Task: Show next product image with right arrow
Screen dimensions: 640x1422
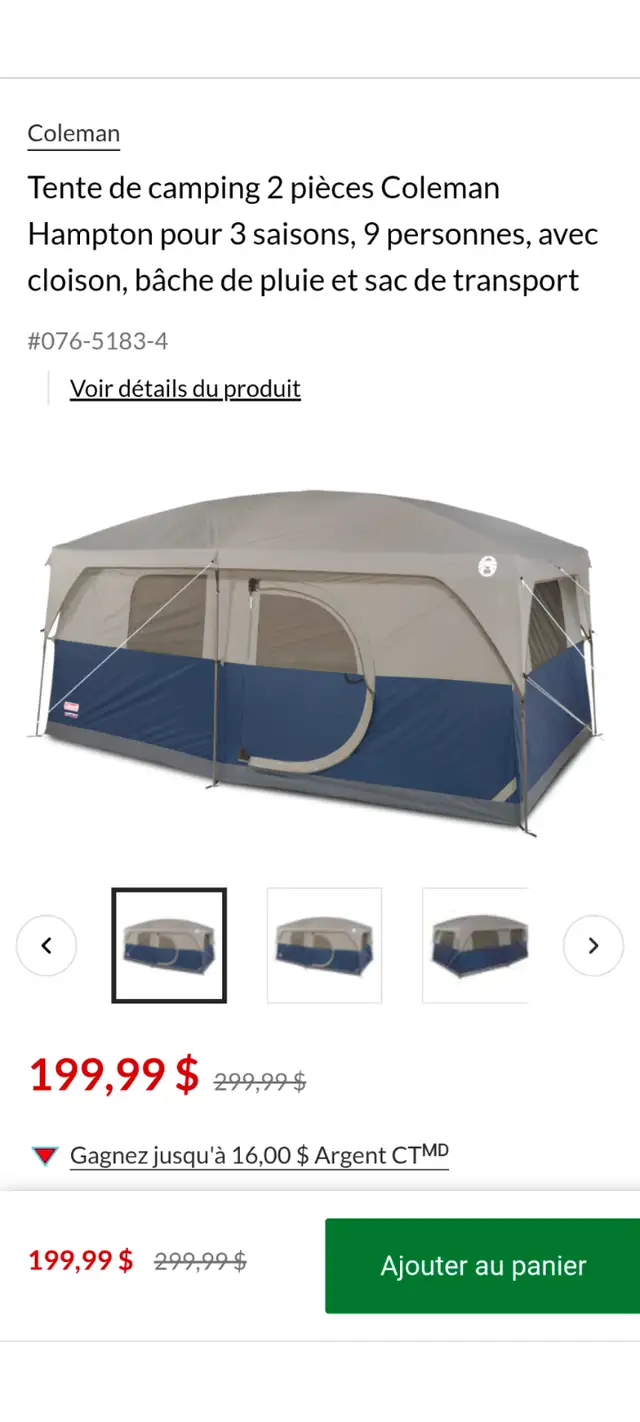Action: pos(593,945)
